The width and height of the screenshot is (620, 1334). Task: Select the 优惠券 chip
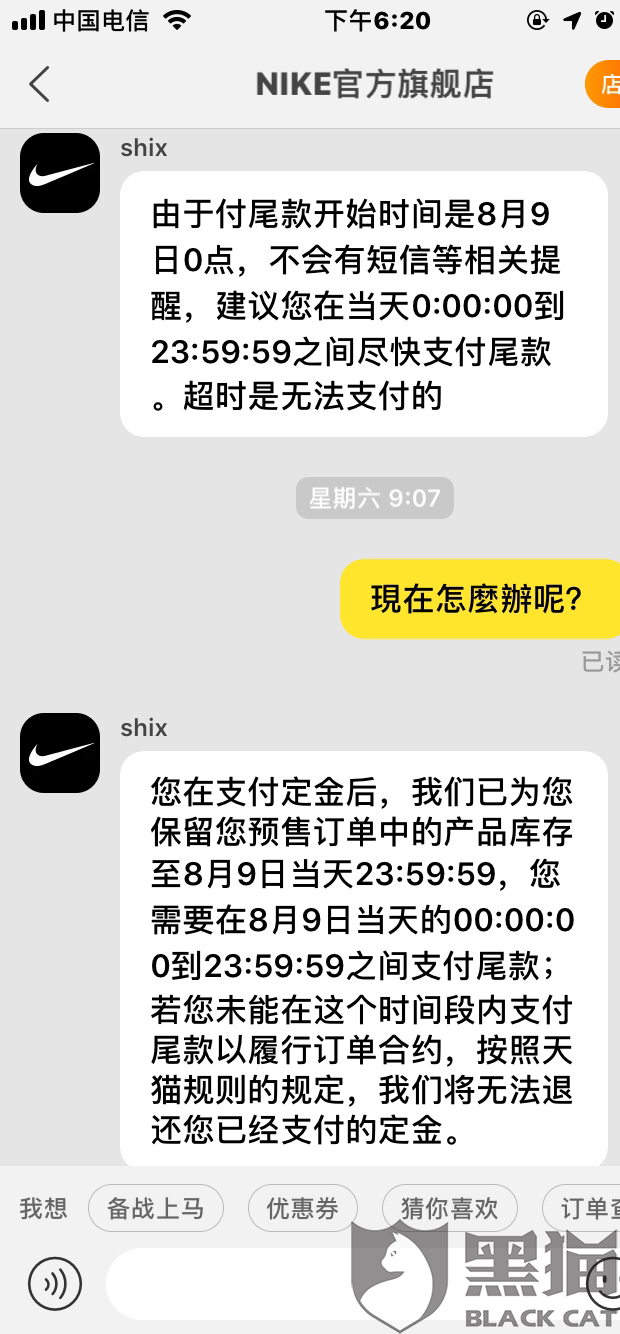[x=302, y=1208]
